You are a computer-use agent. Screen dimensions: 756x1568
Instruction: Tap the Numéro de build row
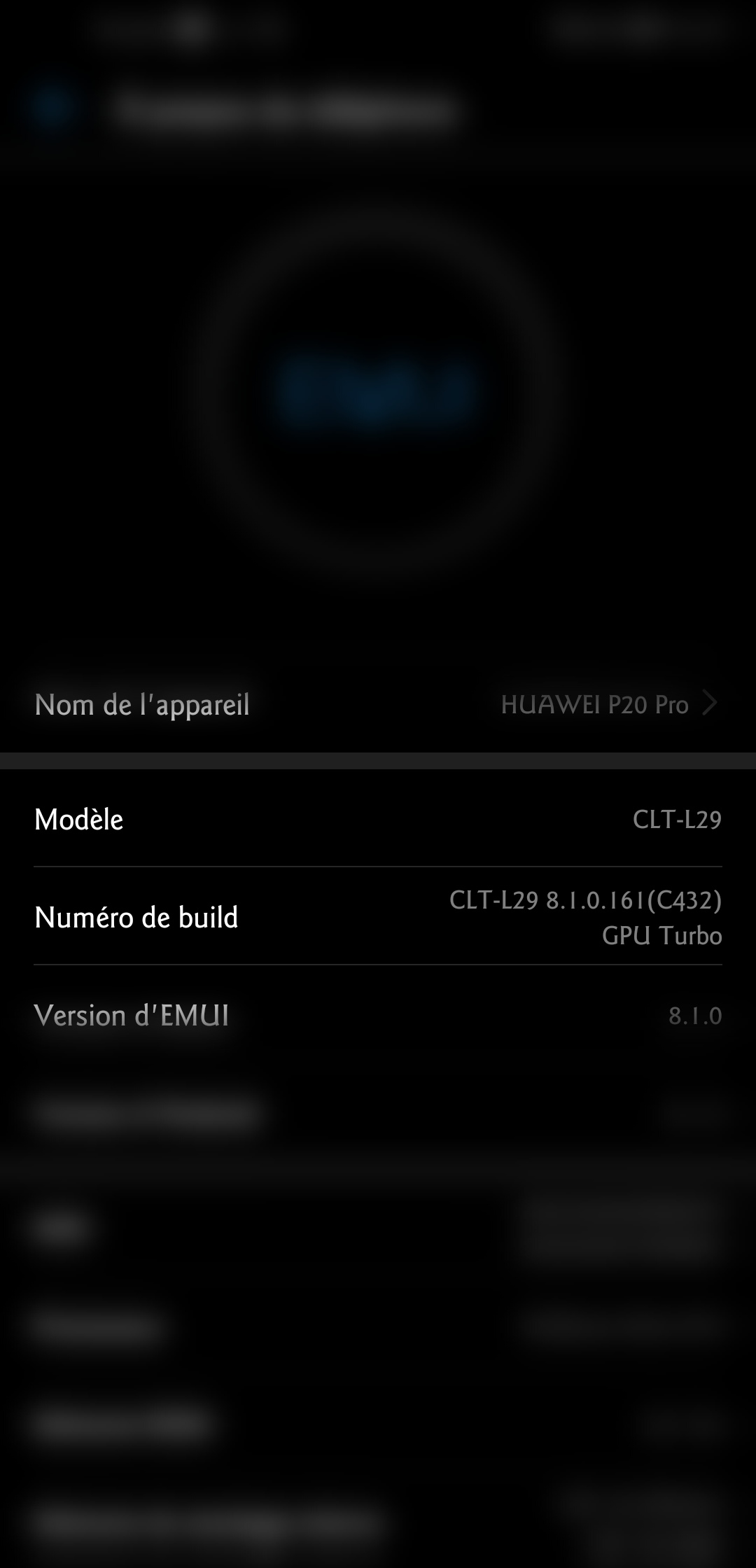tap(378, 916)
